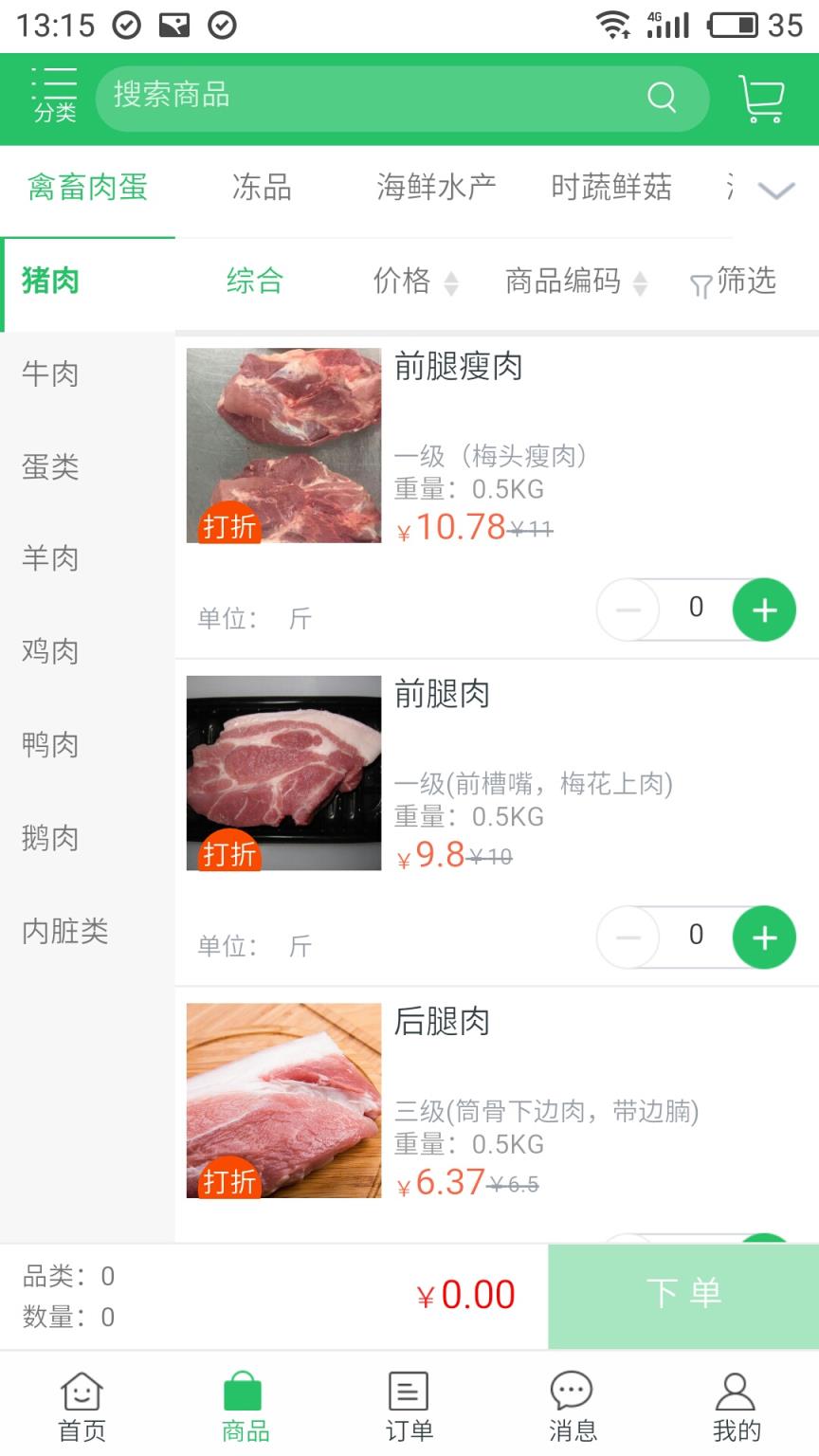Increase quantity of 前腿肉 with plus
Screen dimensions: 819x1456
(x=764, y=937)
